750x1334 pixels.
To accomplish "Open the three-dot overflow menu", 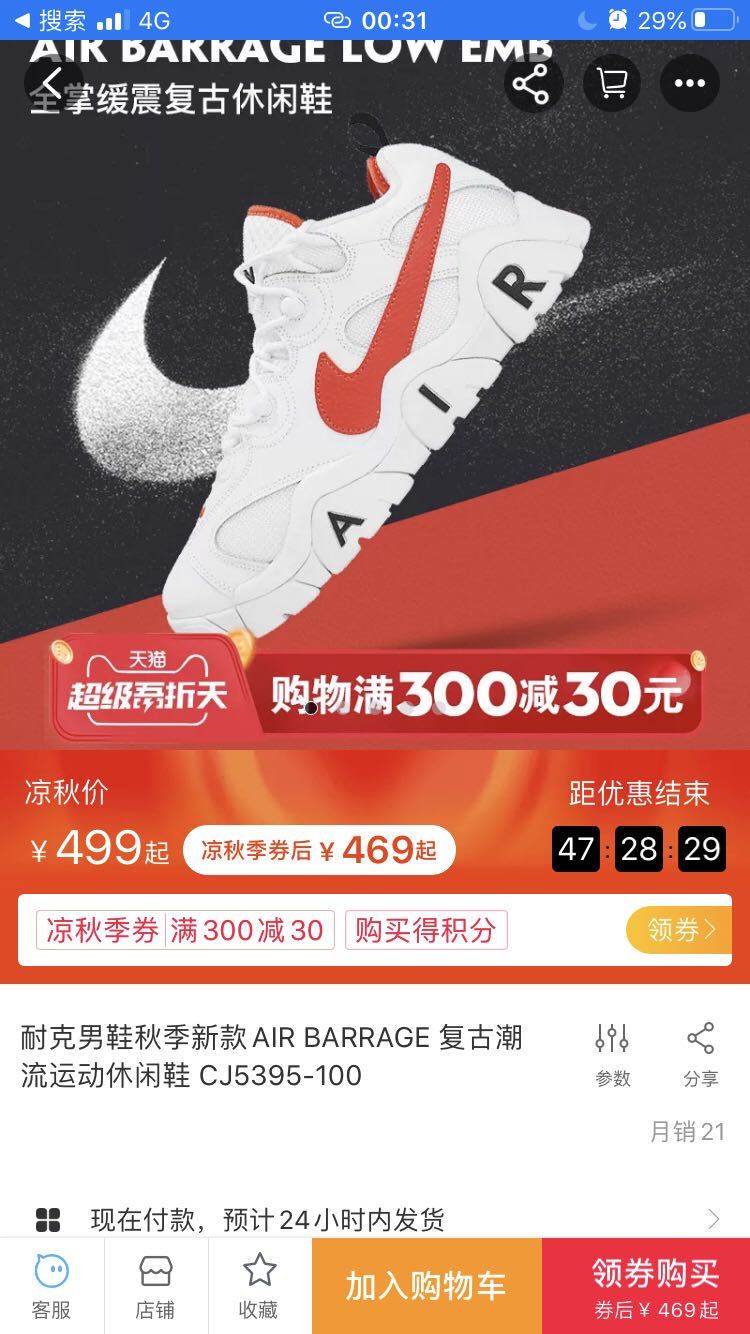I will [x=689, y=82].
